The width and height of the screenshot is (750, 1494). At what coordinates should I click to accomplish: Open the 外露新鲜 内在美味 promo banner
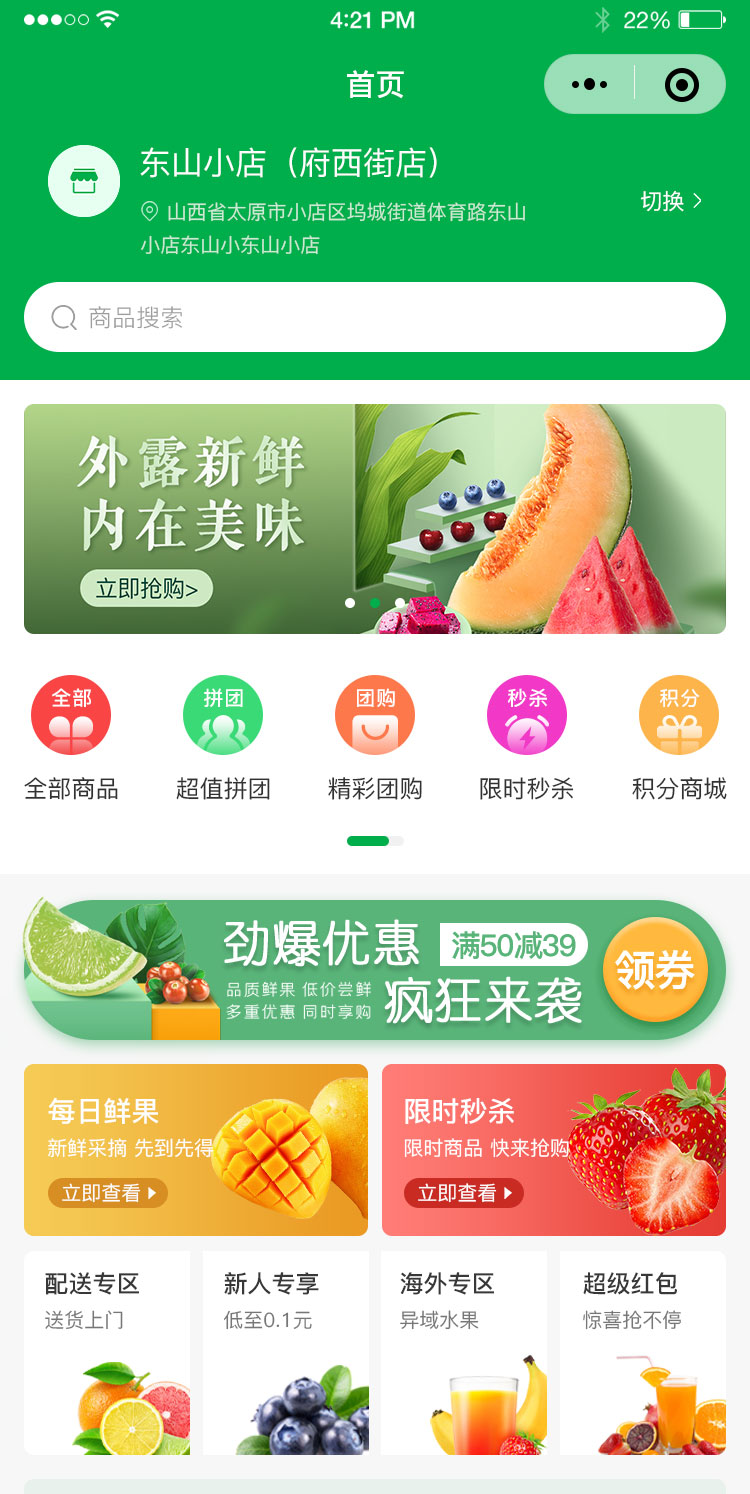[x=375, y=519]
